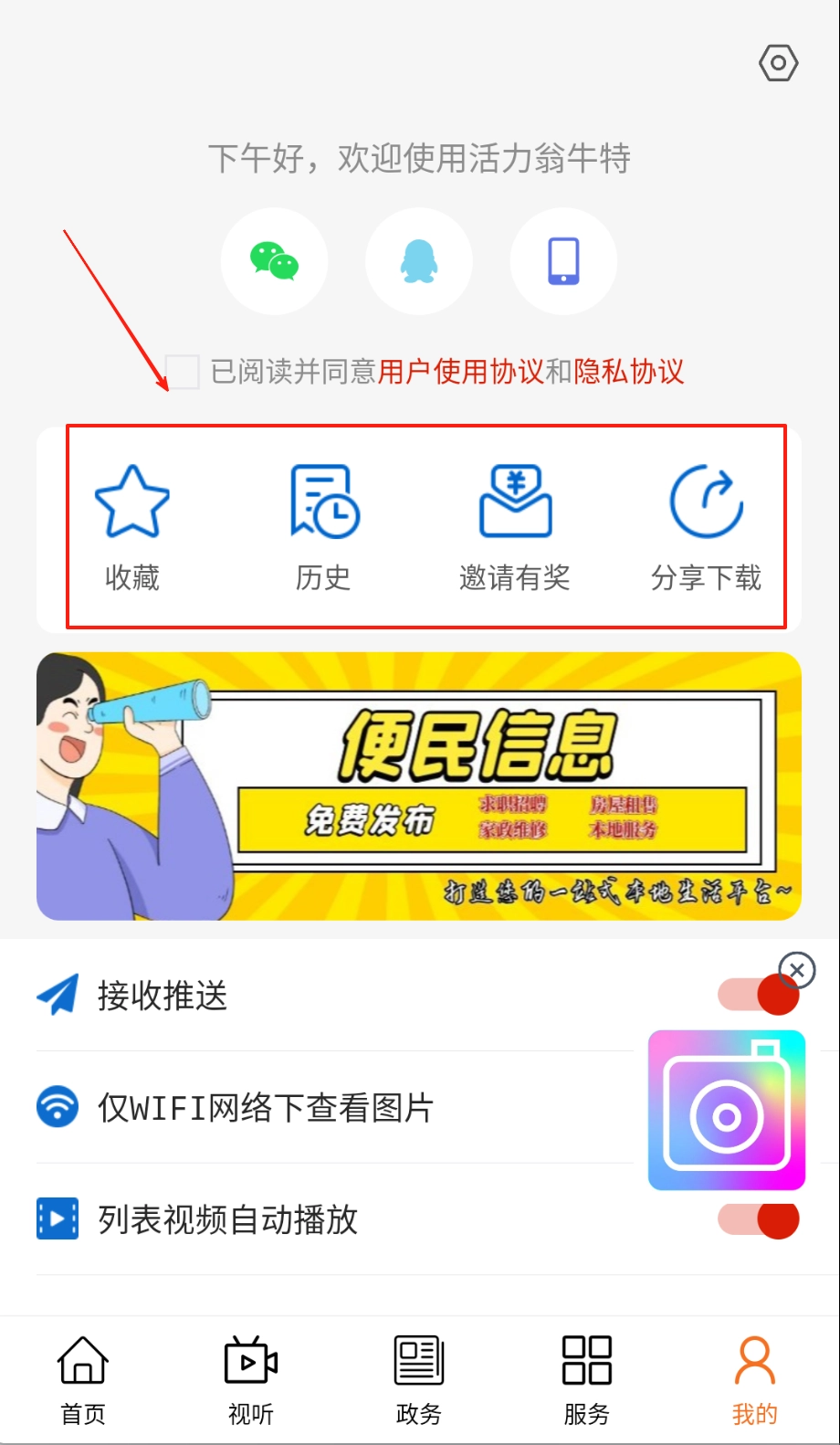Switch to the 服务 tab
The image size is (840, 1445).
[586, 1379]
